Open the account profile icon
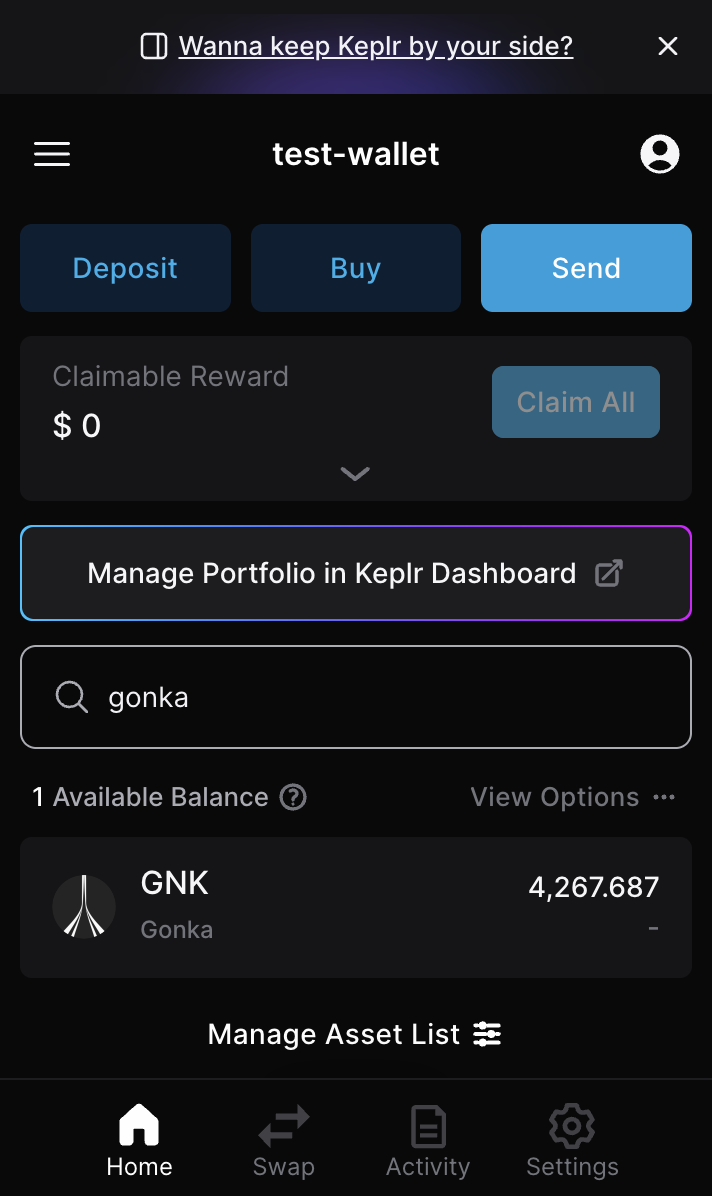The height and width of the screenshot is (1196, 712). pos(659,154)
